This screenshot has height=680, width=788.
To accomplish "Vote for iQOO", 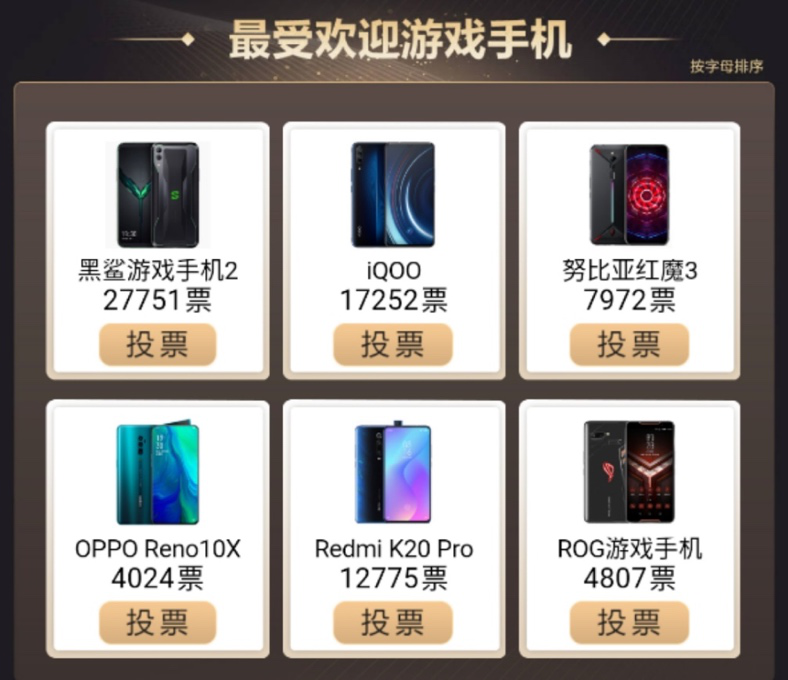I will [393, 344].
